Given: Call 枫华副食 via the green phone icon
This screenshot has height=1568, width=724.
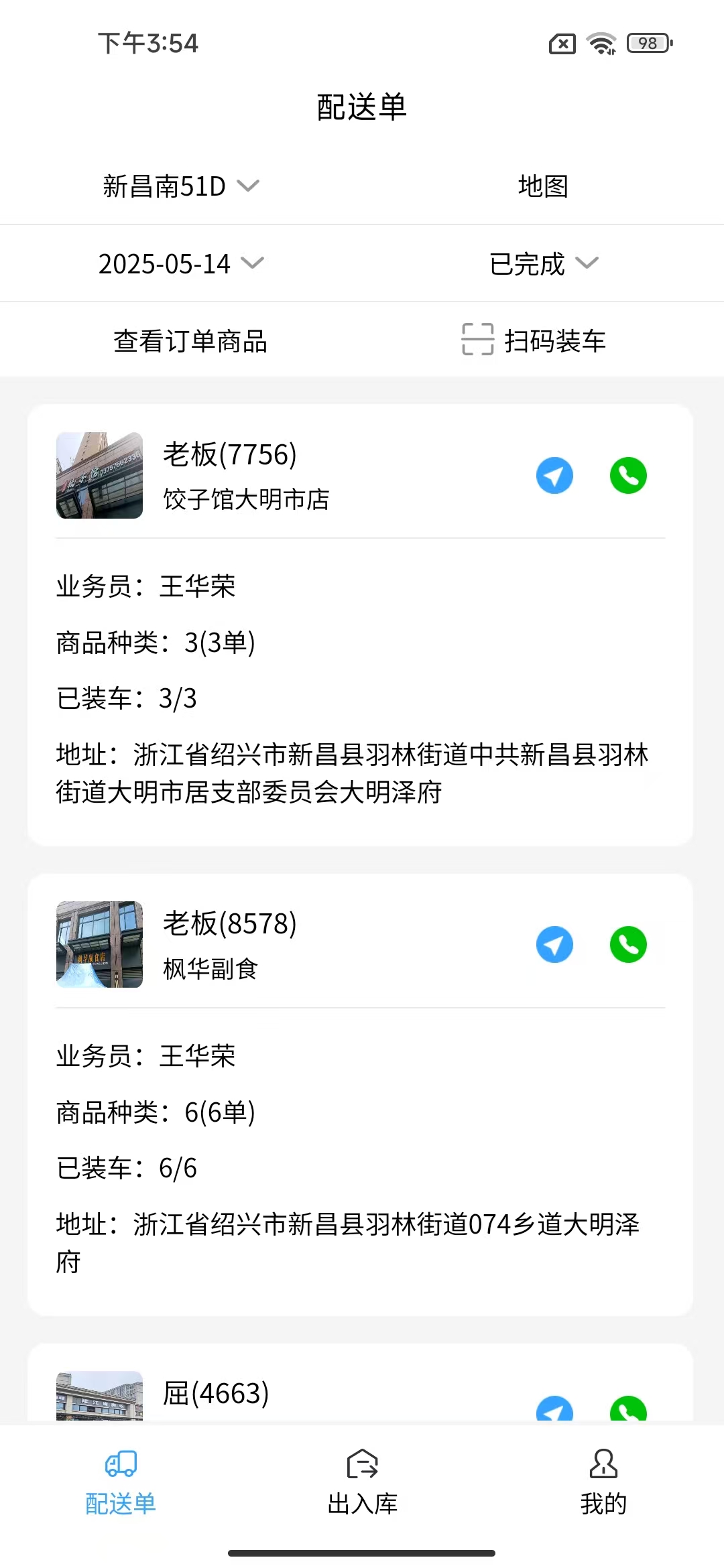Looking at the screenshot, I should [x=627, y=945].
